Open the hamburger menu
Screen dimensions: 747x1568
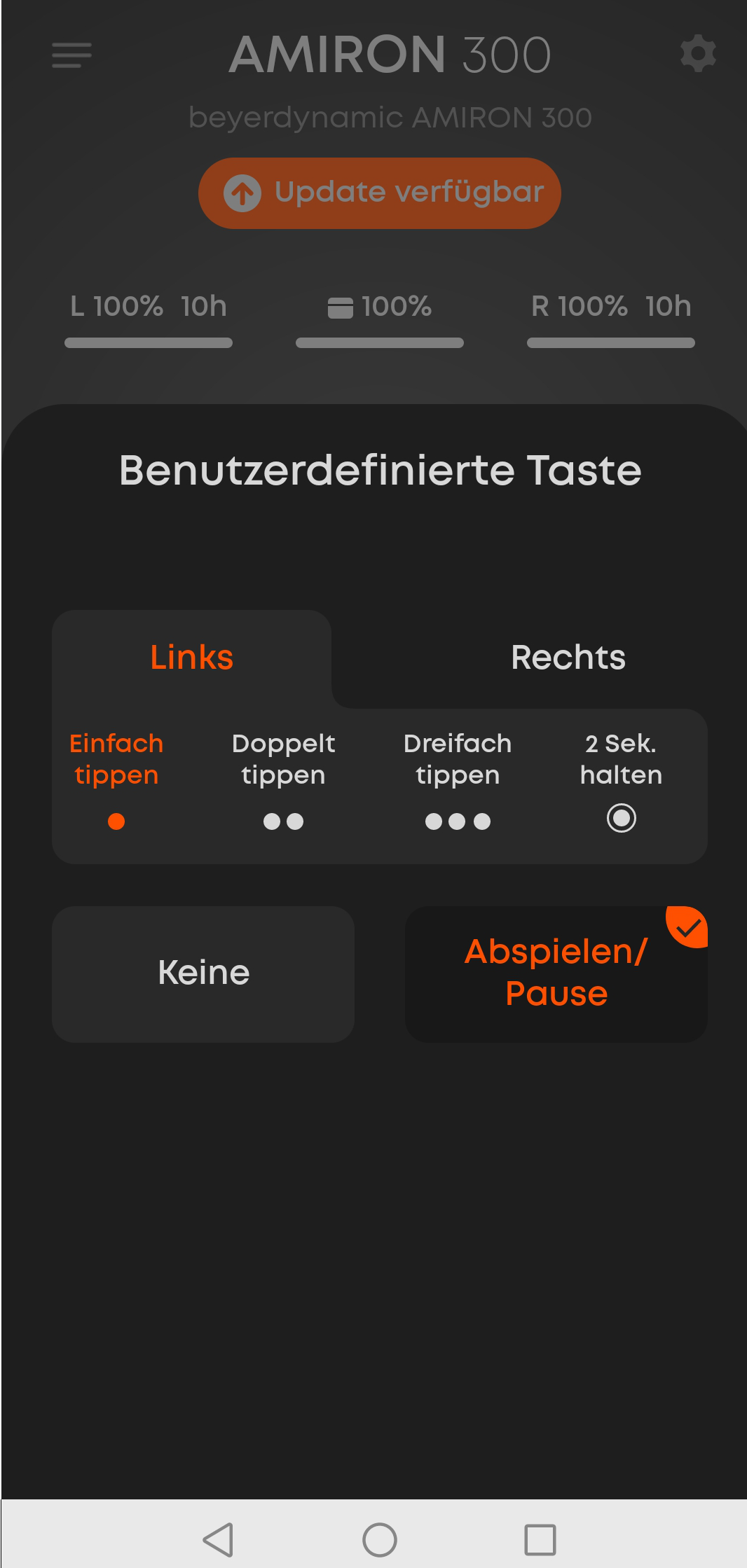[x=71, y=55]
